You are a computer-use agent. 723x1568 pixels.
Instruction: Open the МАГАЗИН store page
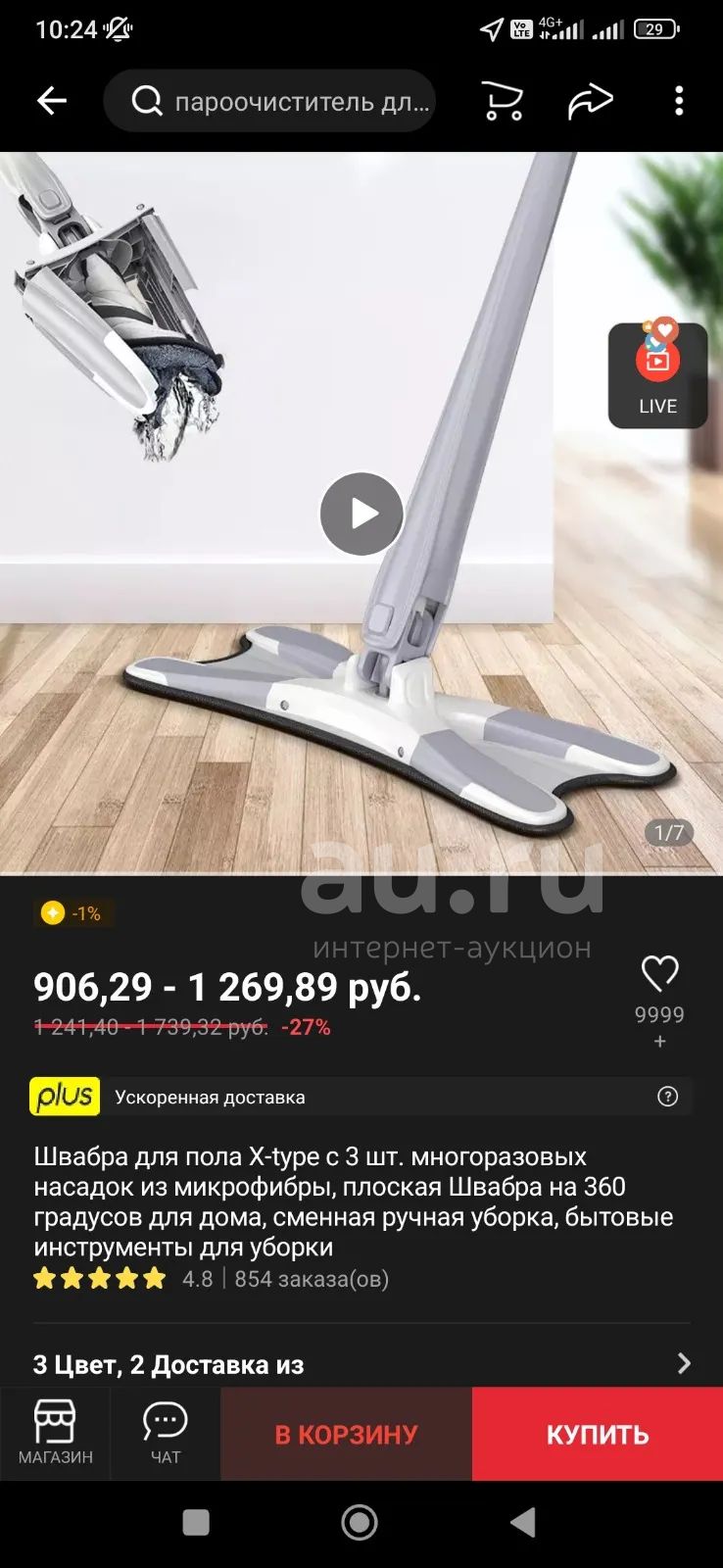56,1434
